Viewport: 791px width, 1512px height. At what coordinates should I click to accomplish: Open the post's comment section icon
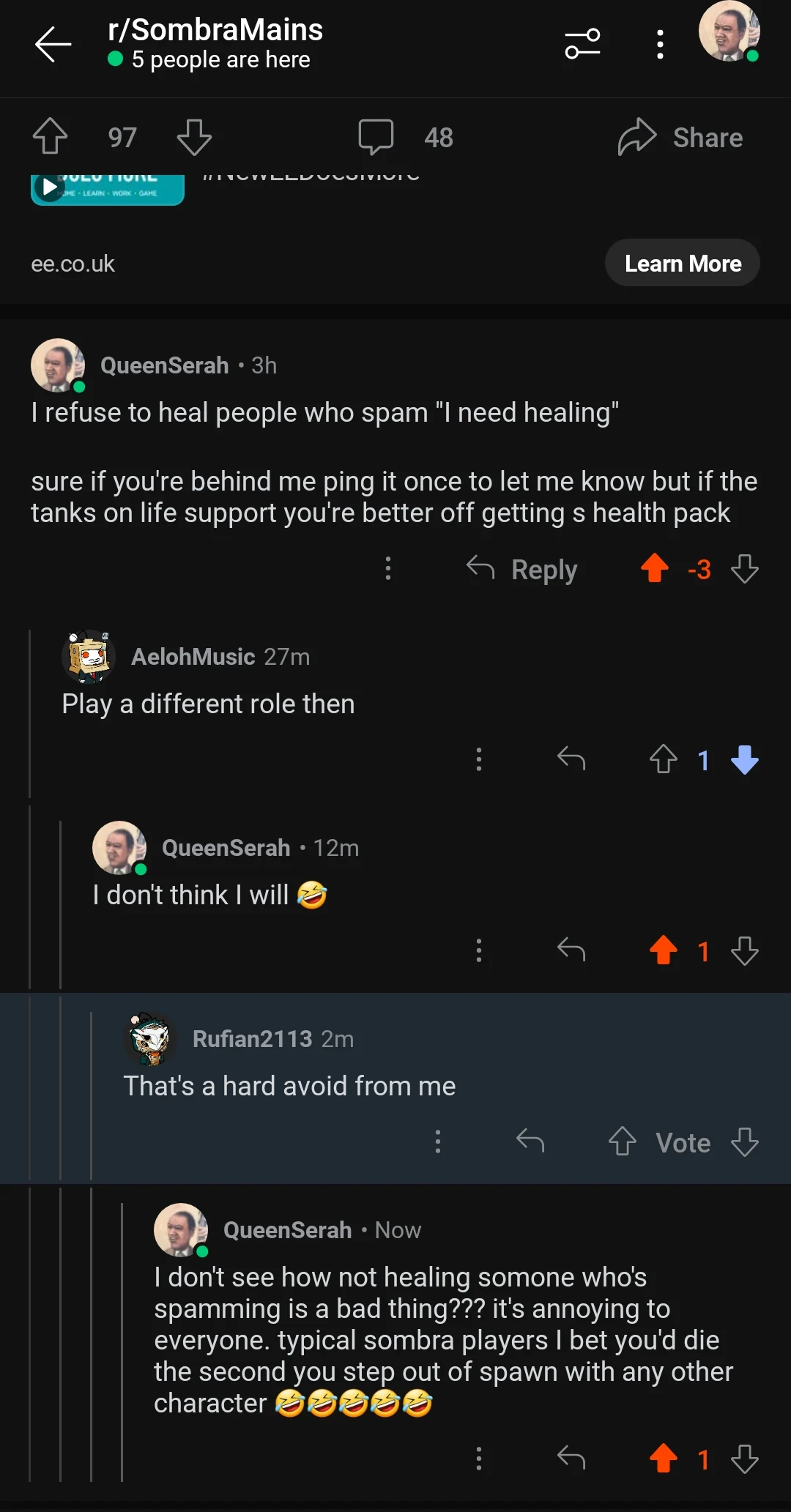coord(376,136)
